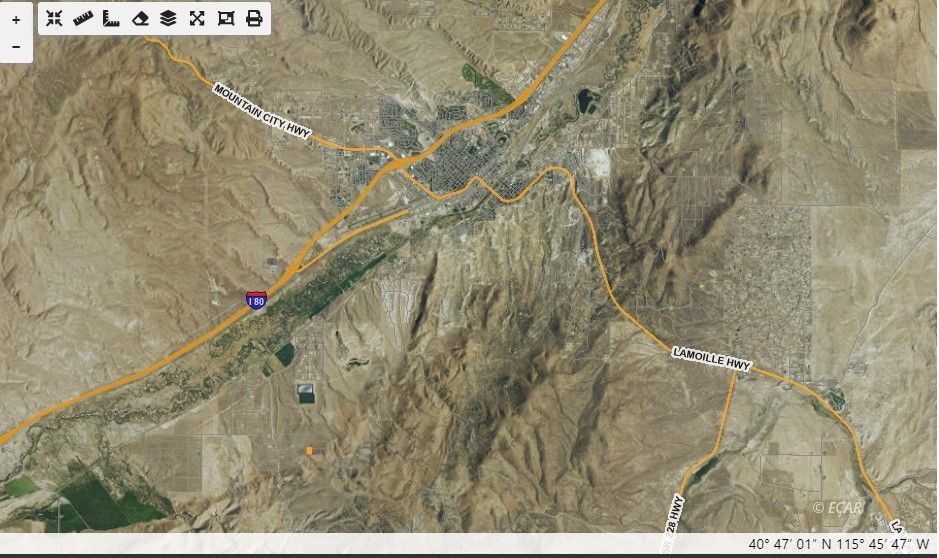Zoom out of the map
This screenshot has height=558, width=939.
click(x=16, y=46)
